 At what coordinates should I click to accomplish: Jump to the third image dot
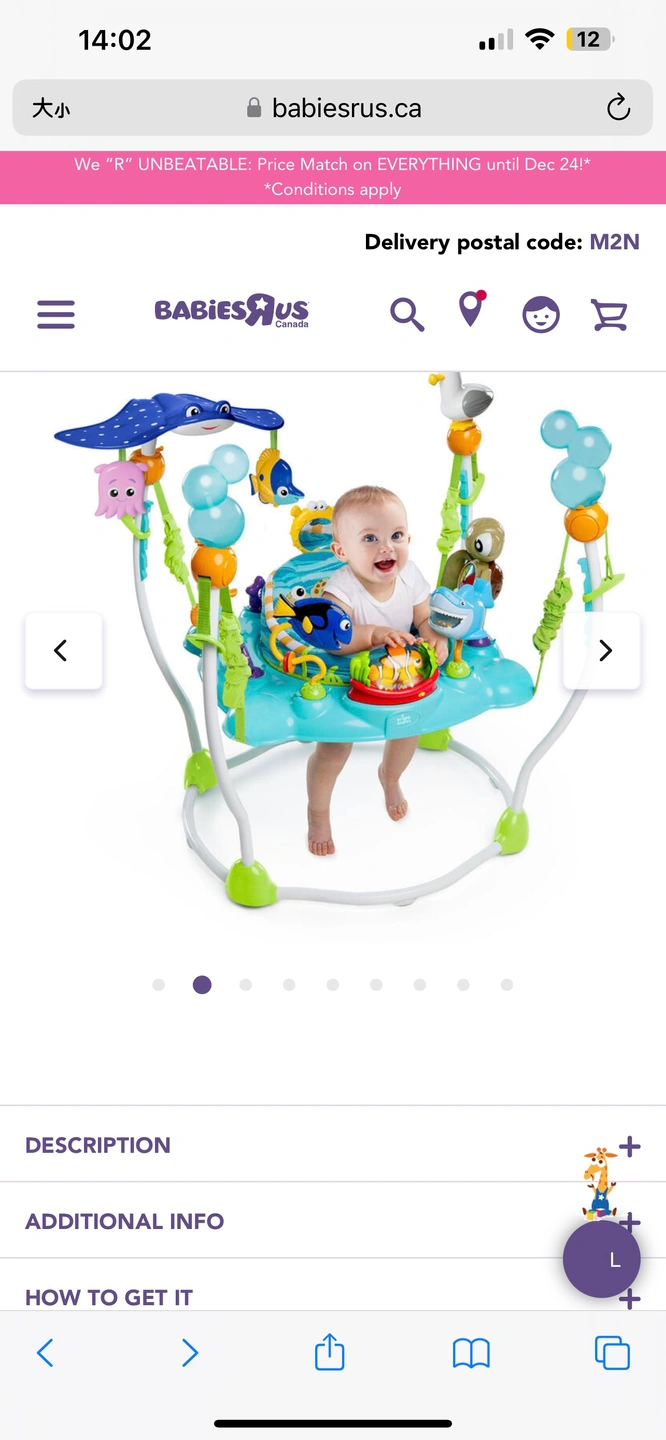pos(245,985)
